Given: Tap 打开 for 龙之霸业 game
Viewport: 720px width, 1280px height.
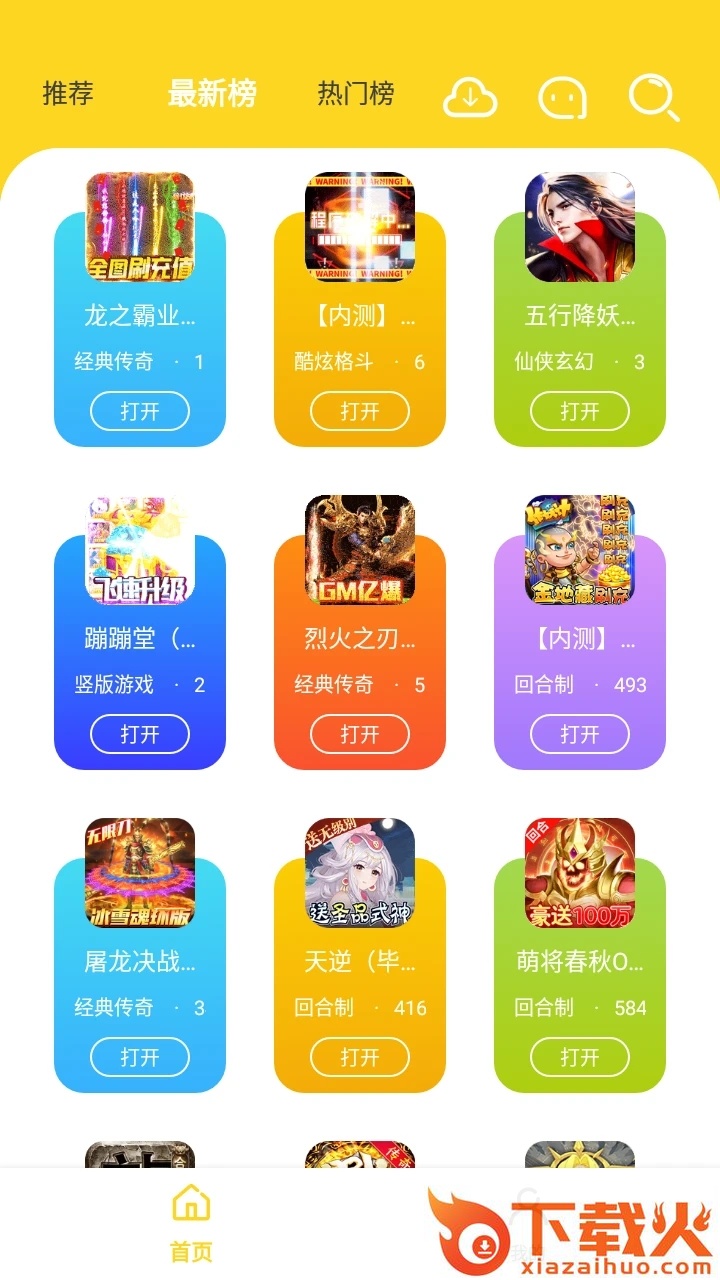Looking at the screenshot, I should (x=140, y=411).
